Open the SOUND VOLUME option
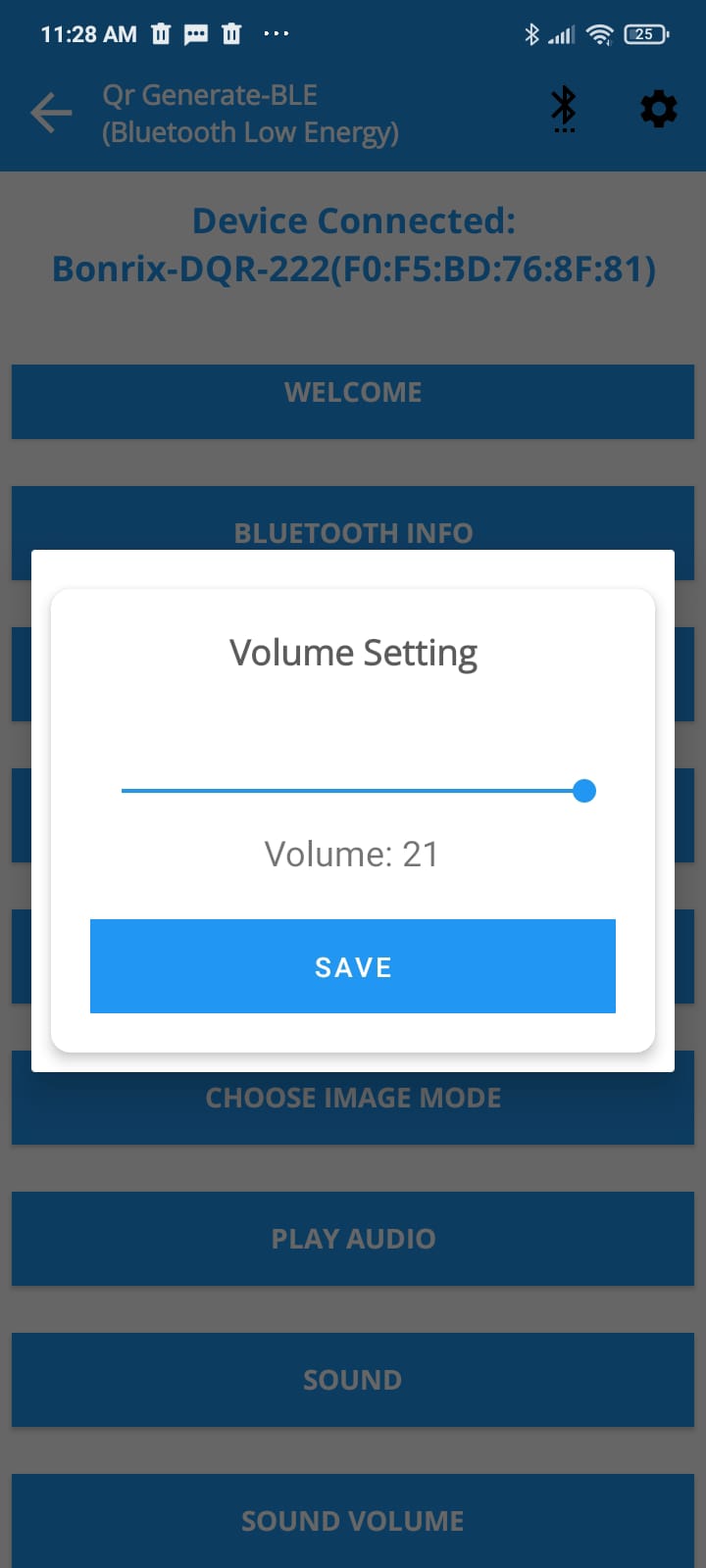Image resolution: width=706 pixels, height=1568 pixels. (x=353, y=1521)
